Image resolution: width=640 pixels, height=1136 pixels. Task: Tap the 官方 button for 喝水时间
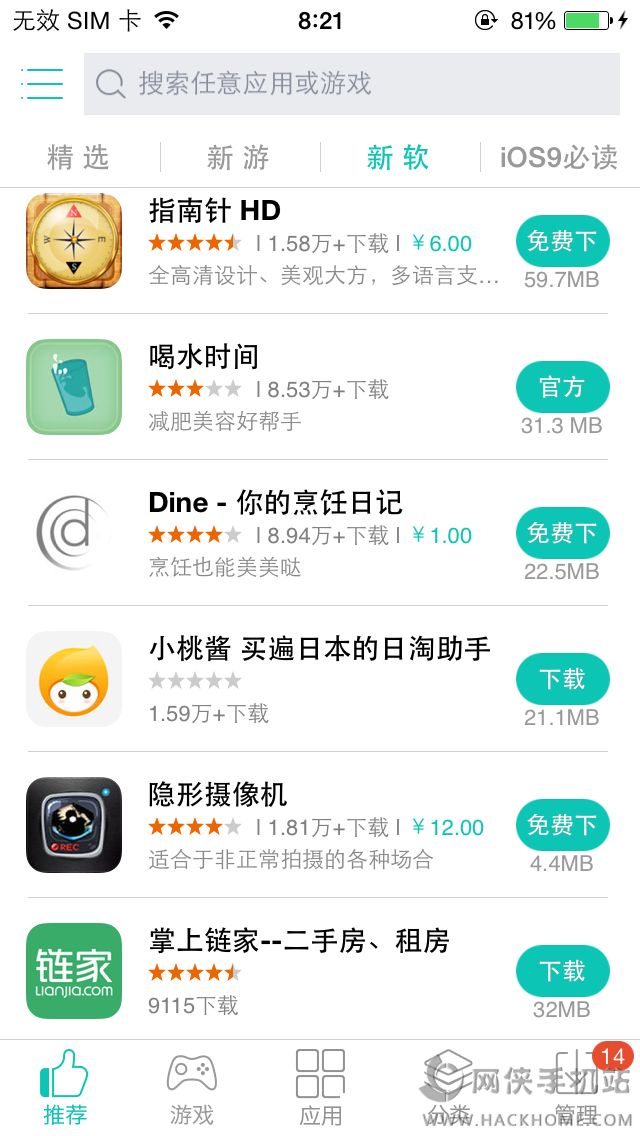[562, 387]
